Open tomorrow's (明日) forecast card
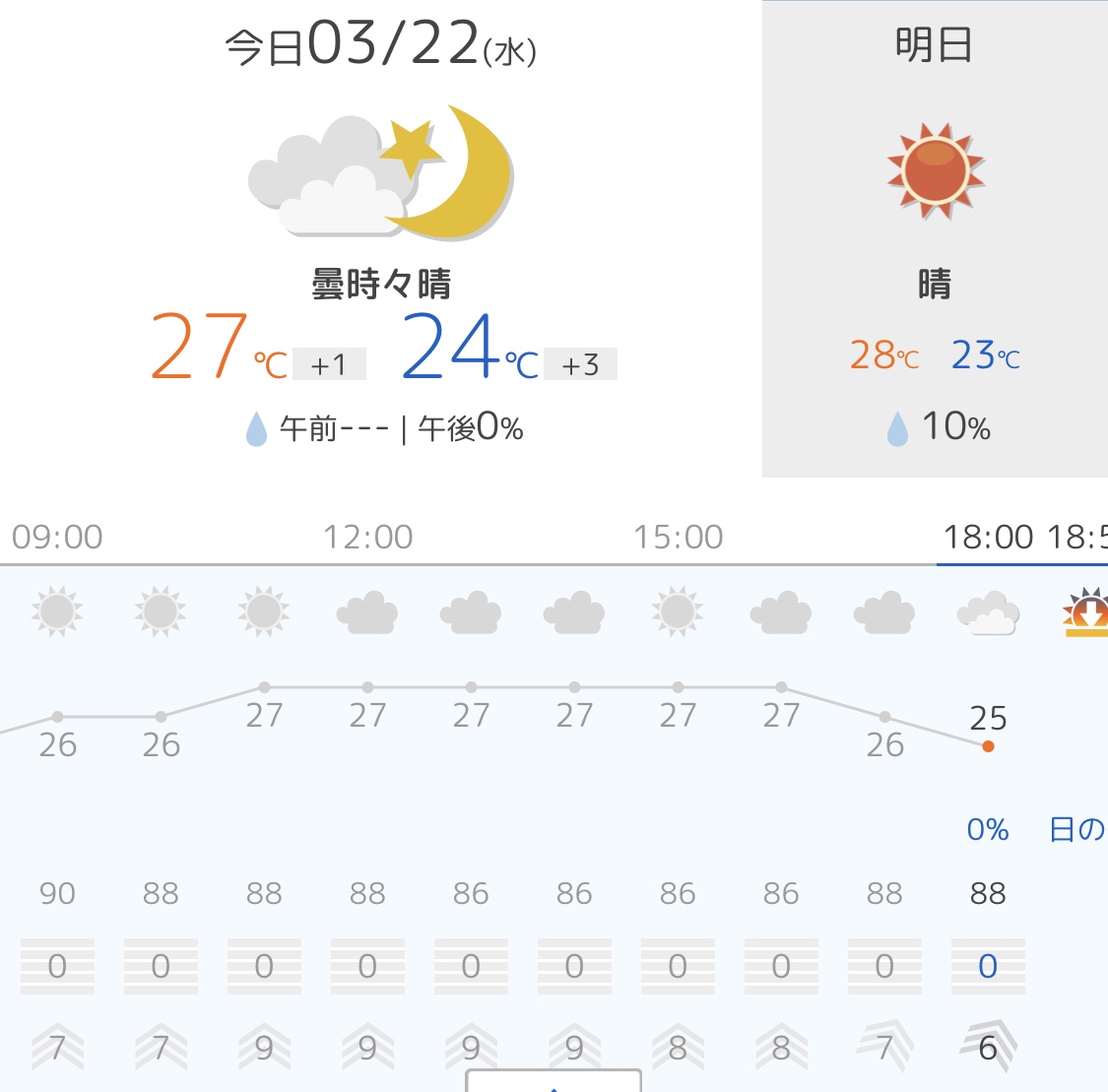 coord(934,239)
